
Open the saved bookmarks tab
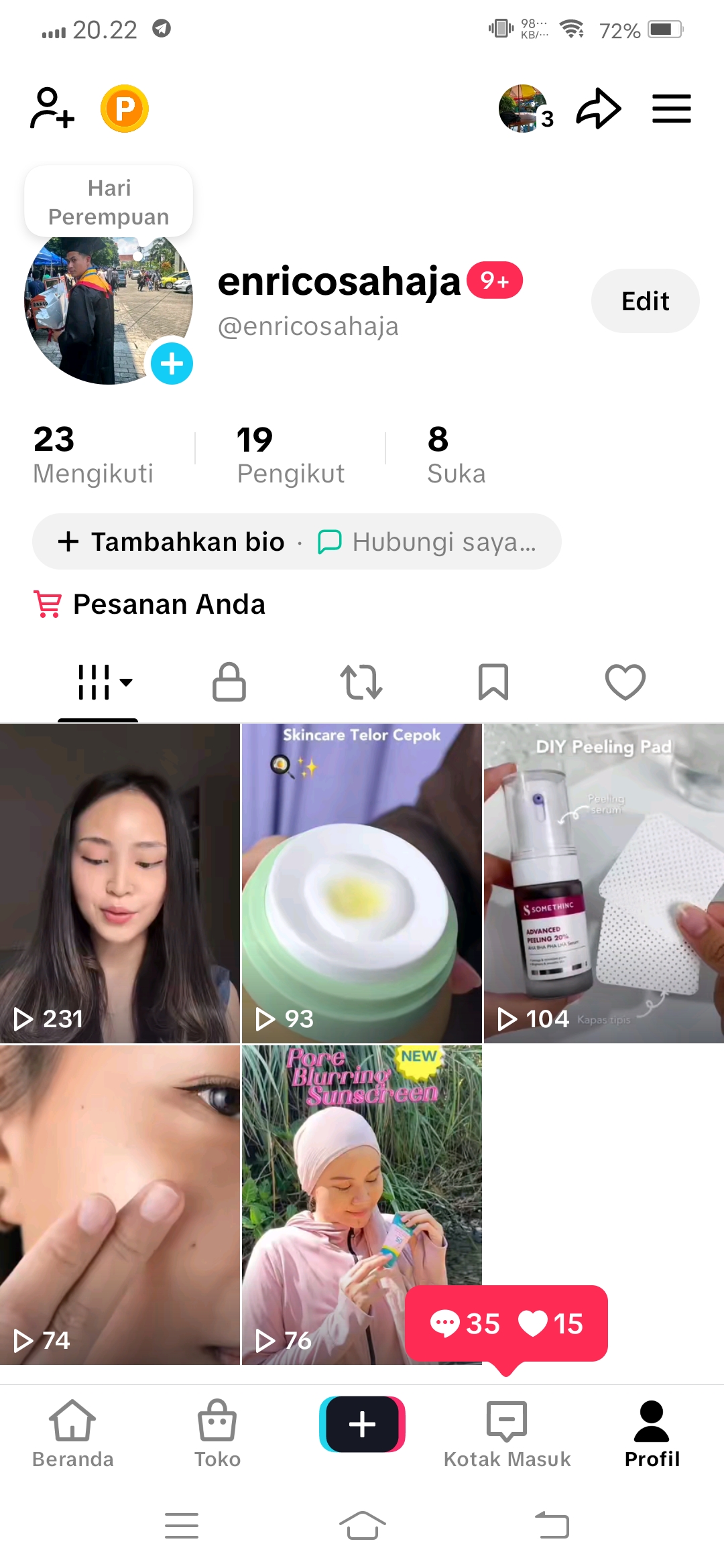493,682
